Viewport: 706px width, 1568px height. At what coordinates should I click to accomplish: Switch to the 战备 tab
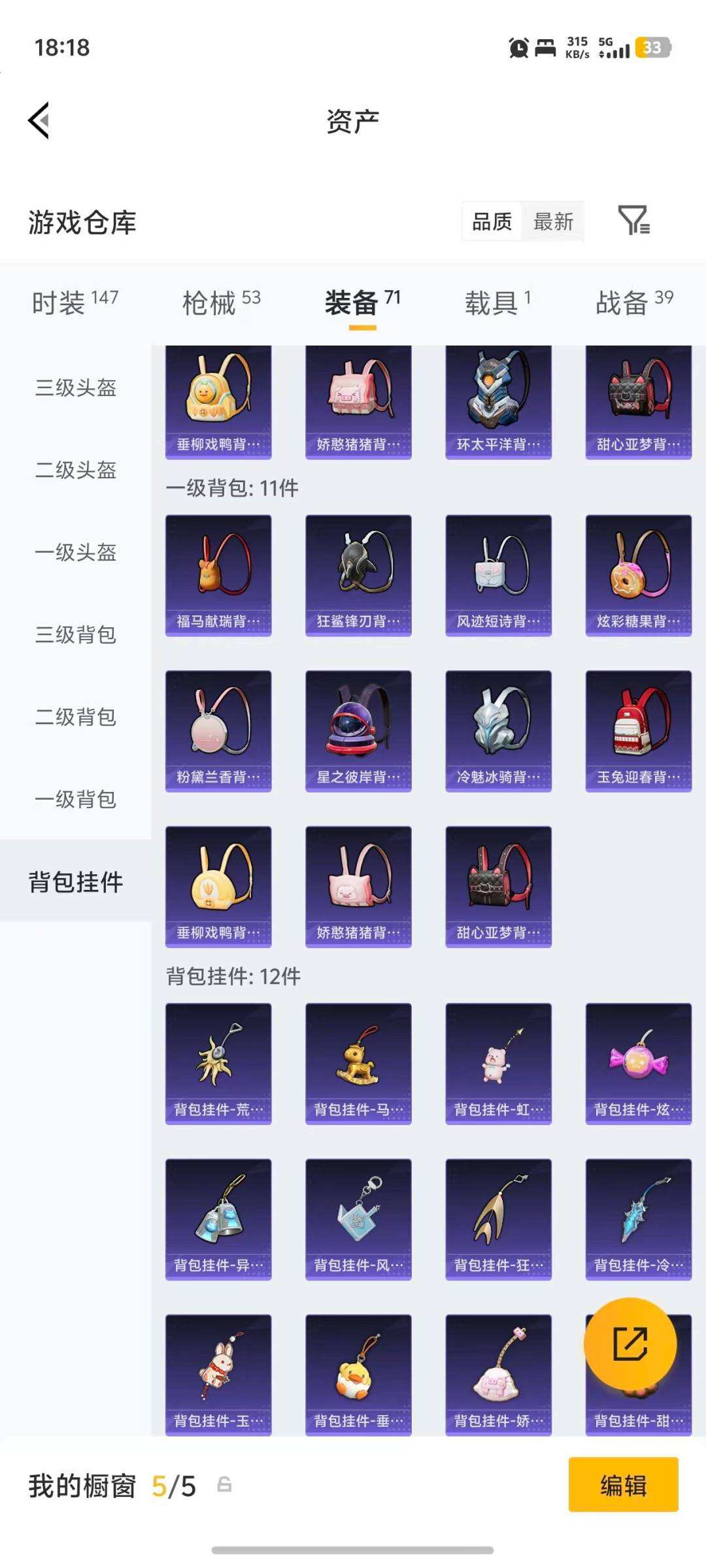633,302
